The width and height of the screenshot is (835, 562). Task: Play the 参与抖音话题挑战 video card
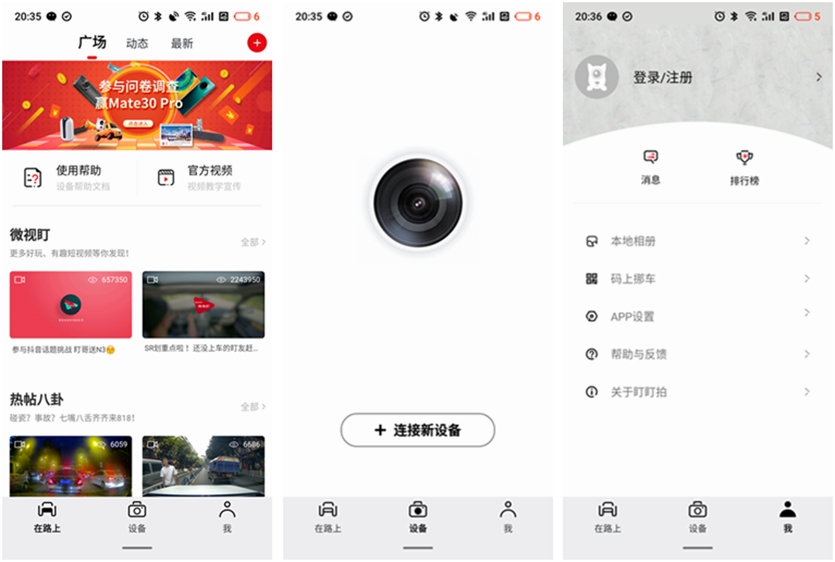click(x=70, y=304)
